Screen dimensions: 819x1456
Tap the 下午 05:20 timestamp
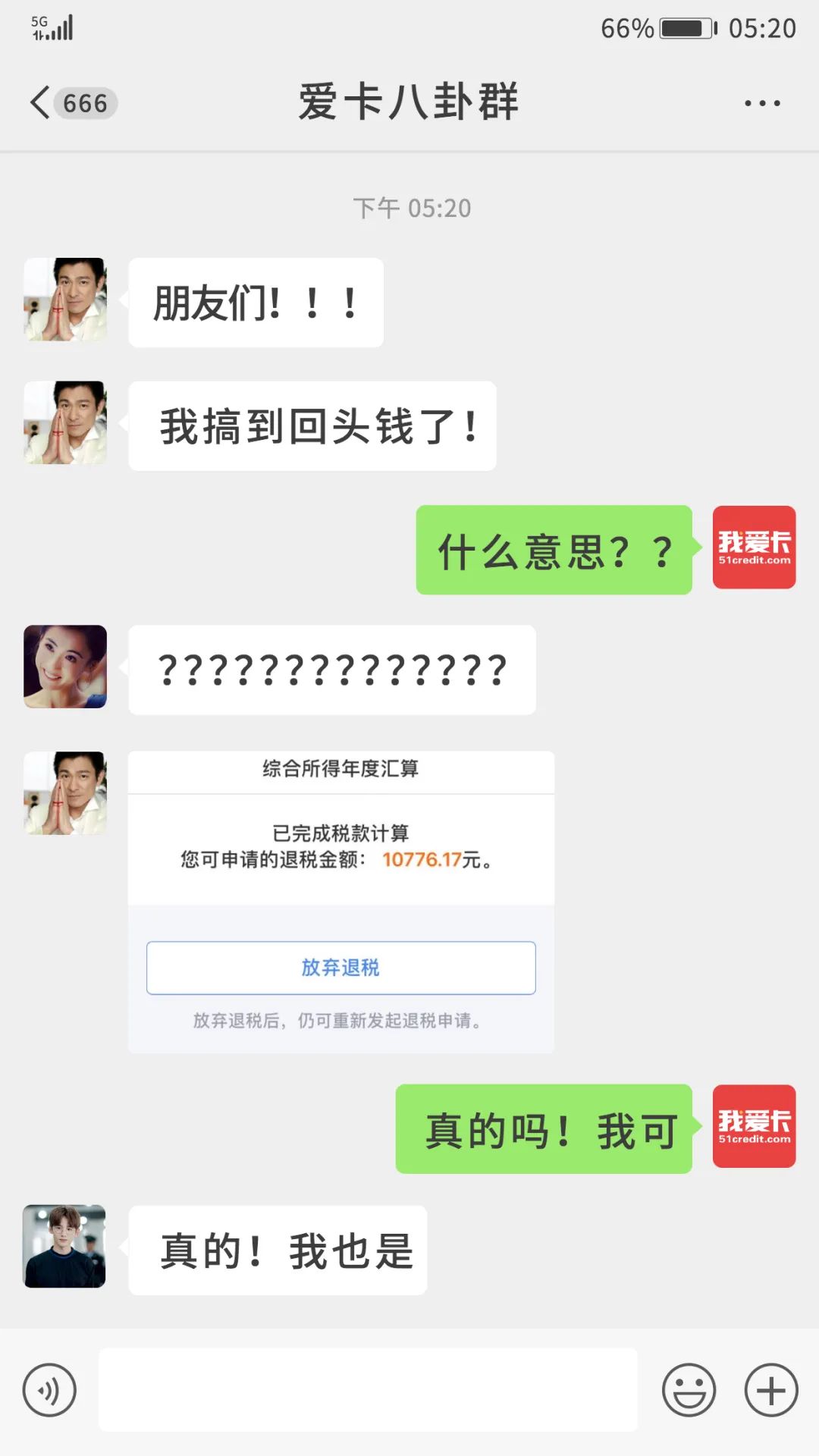coord(409,208)
